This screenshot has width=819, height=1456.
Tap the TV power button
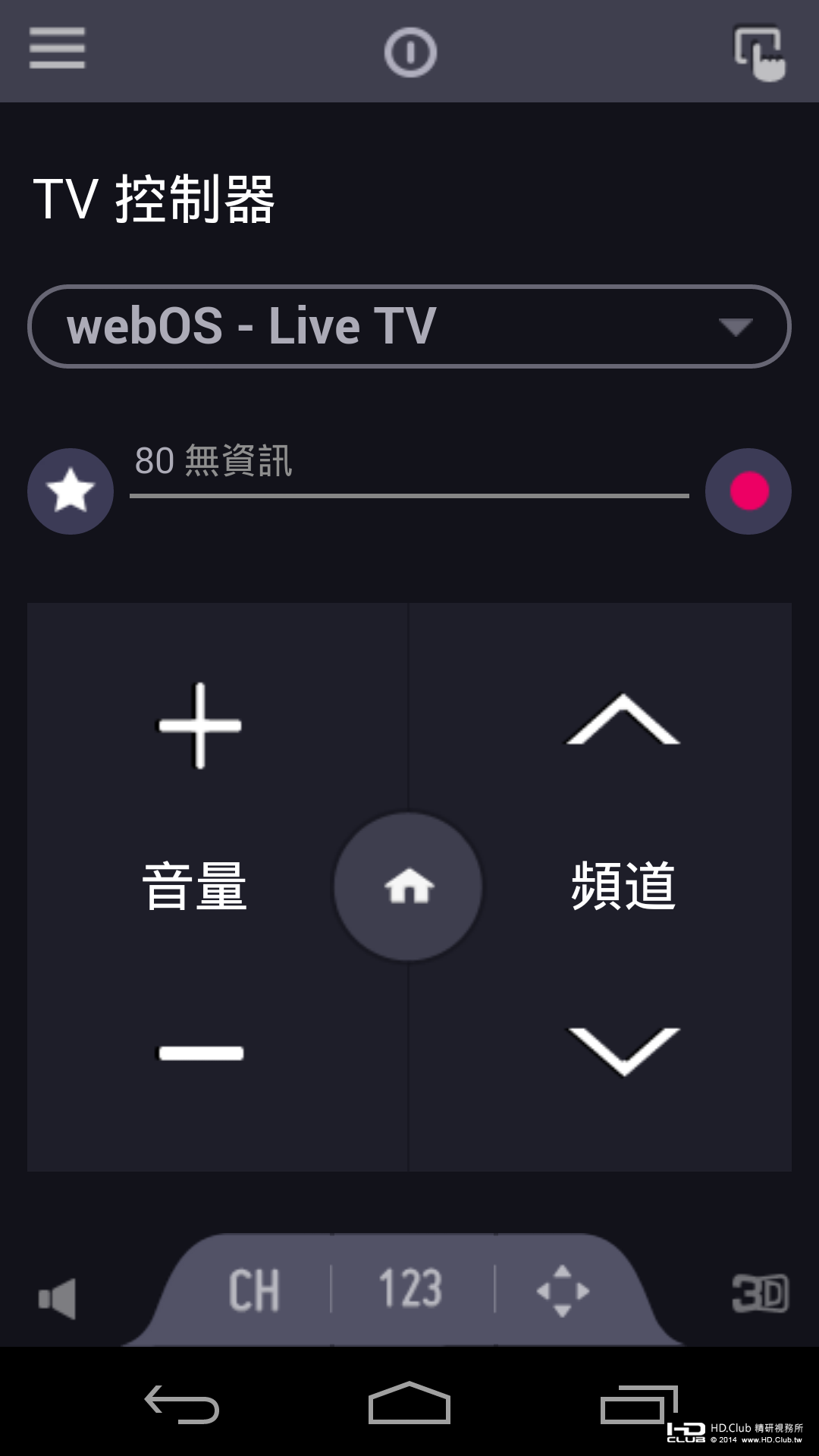[410, 52]
